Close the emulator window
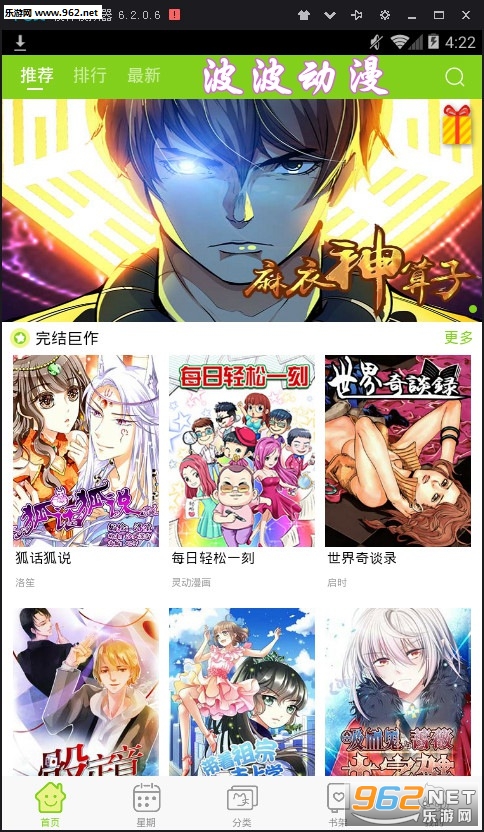Image resolution: width=484 pixels, height=832 pixels. (x=466, y=15)
